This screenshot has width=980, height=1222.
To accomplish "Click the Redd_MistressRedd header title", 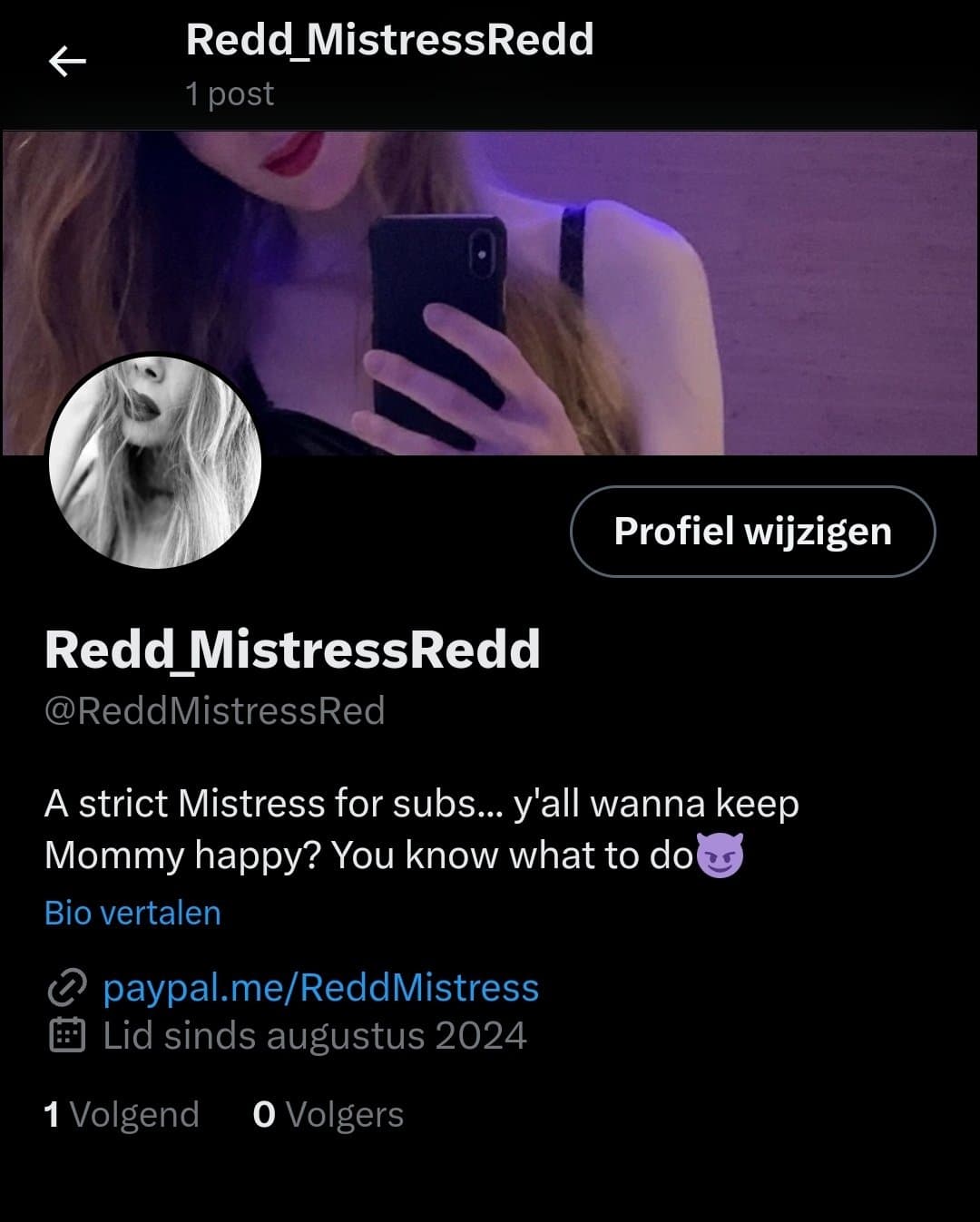I will tap(388, 41).
